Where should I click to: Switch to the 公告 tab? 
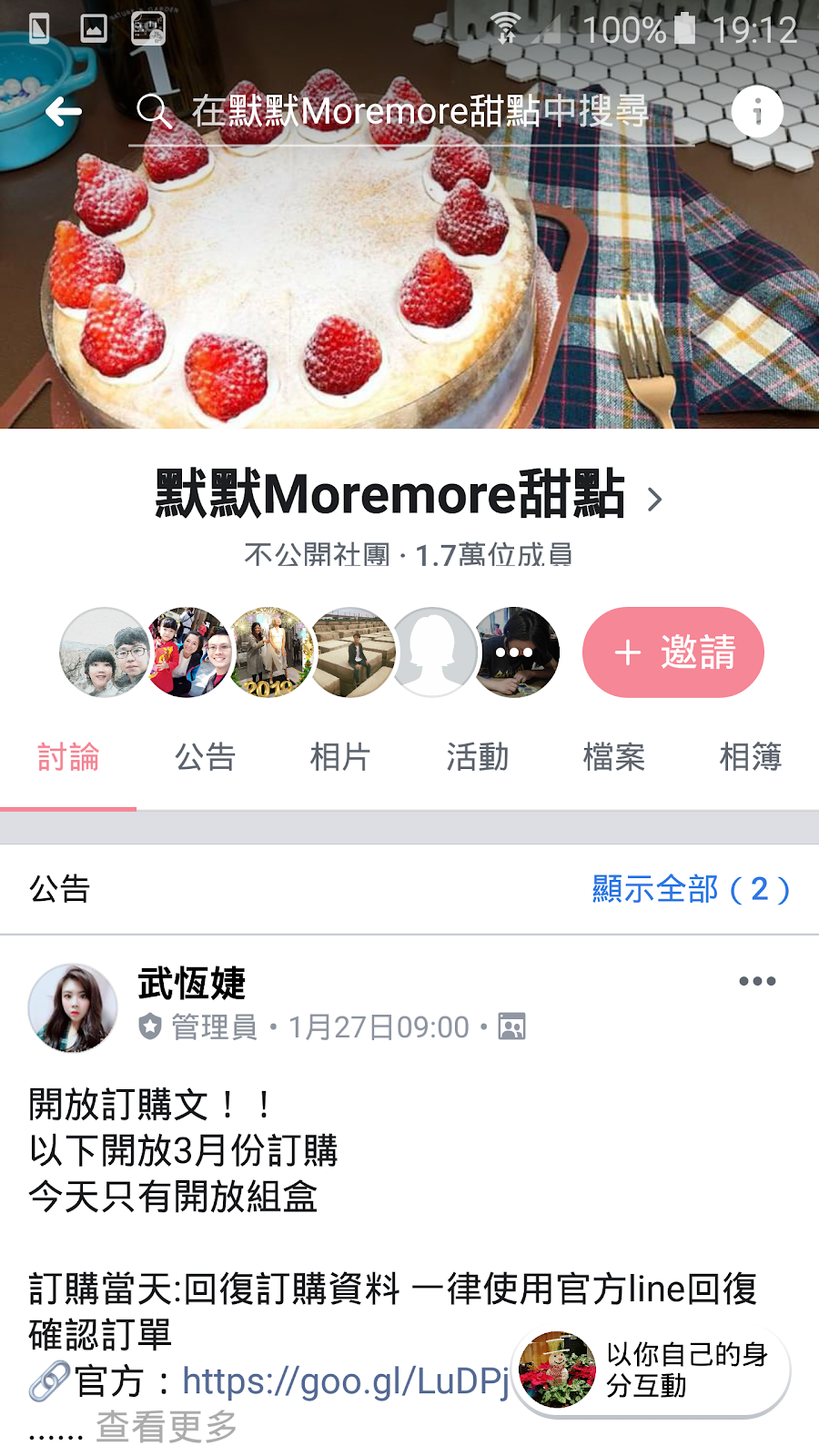205,757
